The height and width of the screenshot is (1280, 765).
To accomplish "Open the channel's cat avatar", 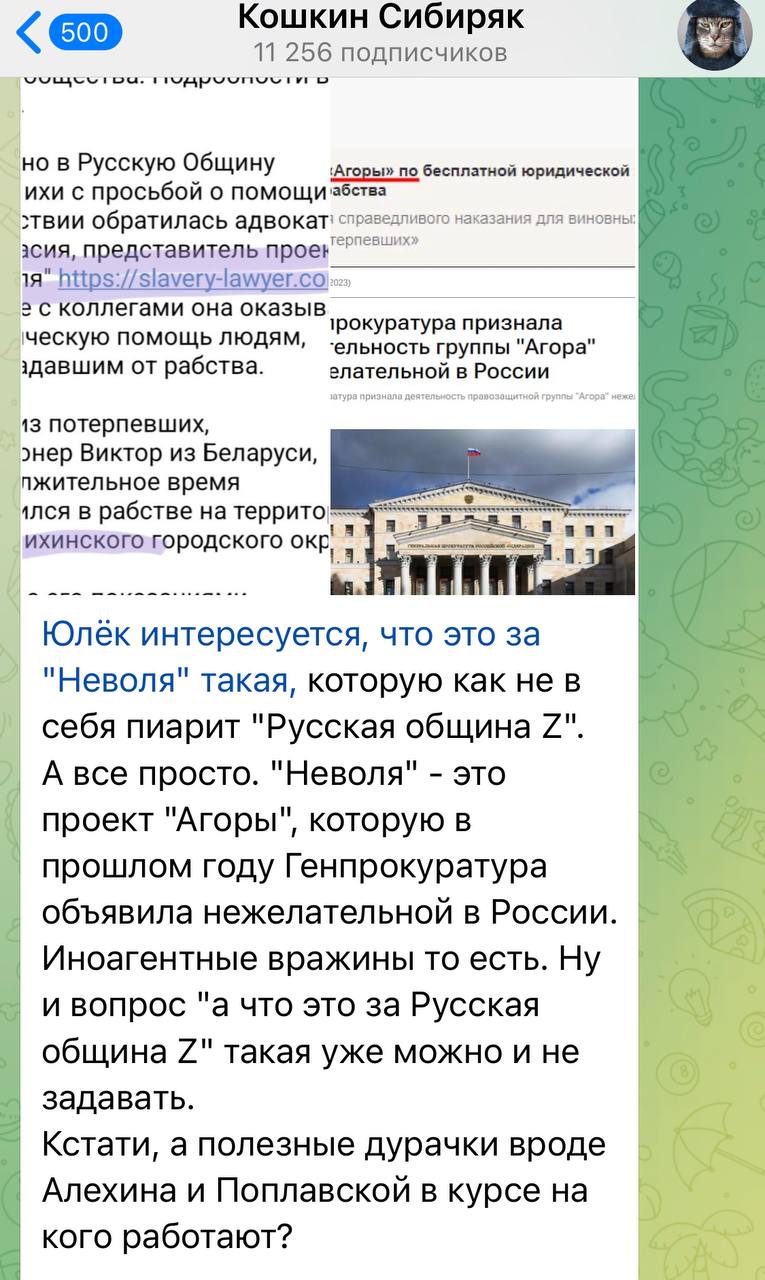I will [x=715, y=35].
